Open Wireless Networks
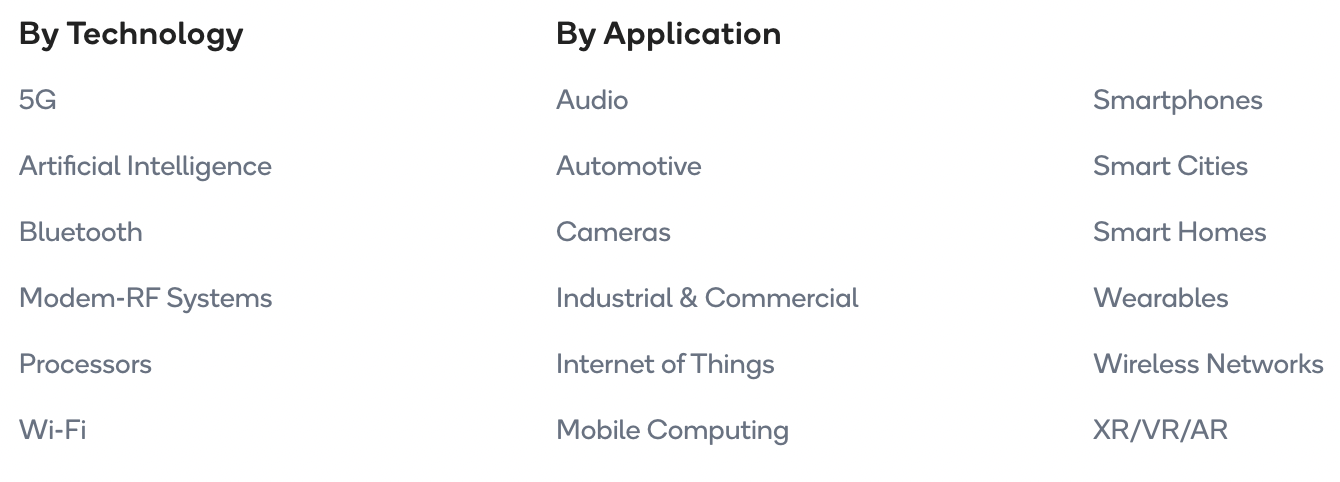 [x=1208, y=364]
